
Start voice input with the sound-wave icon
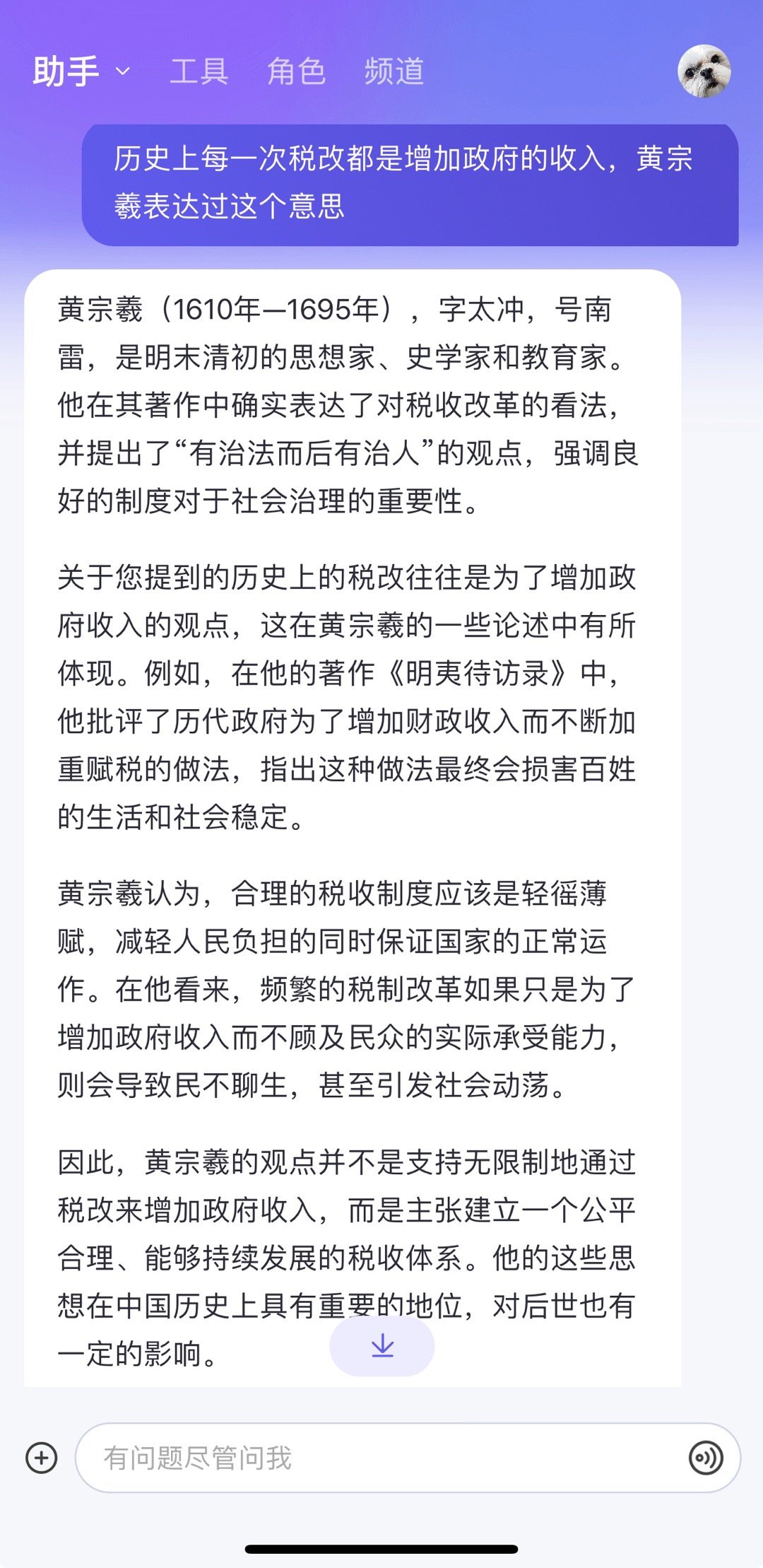pyautogui.click(x=706, y=1458)
